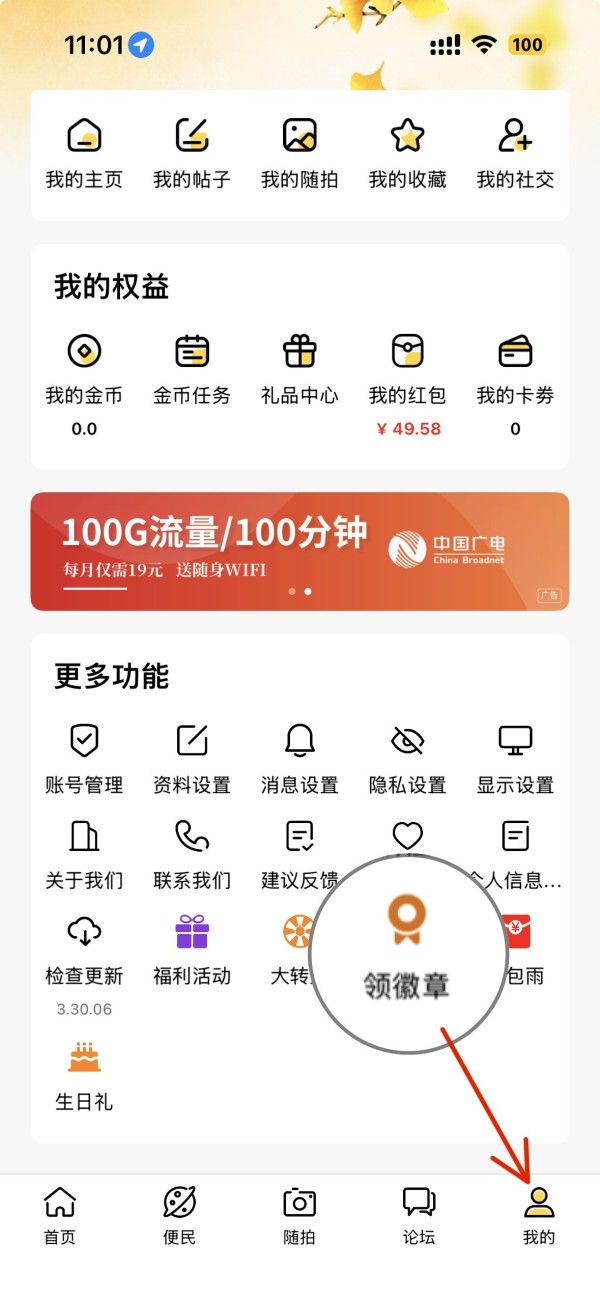This screenshot has width=600, height=1301.
Task: Open 福利活动 benefits
Action: coord(192,948)
